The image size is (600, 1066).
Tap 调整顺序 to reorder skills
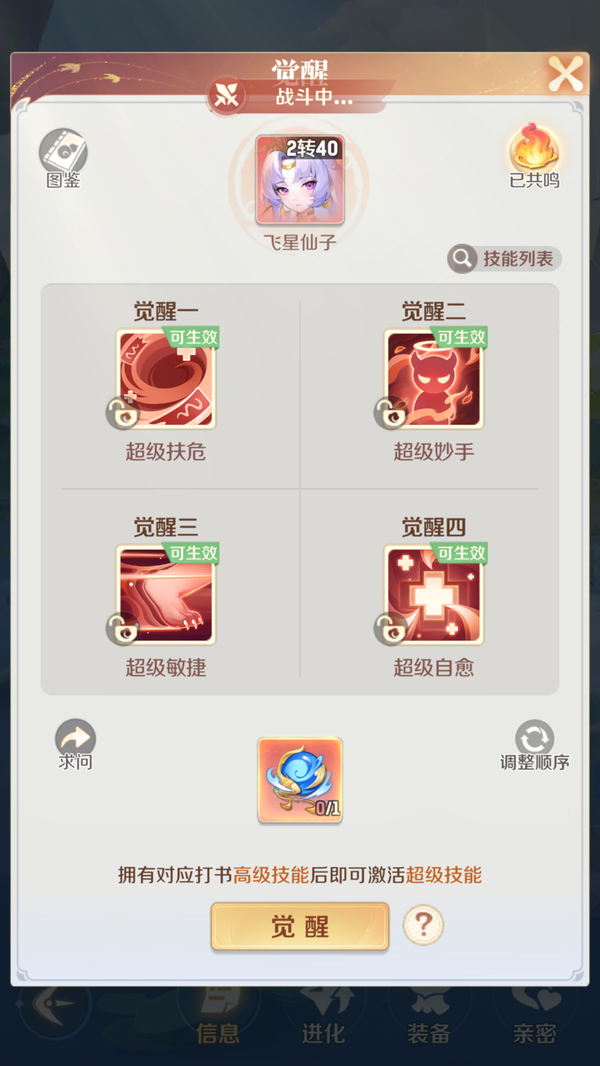[534, 740]
